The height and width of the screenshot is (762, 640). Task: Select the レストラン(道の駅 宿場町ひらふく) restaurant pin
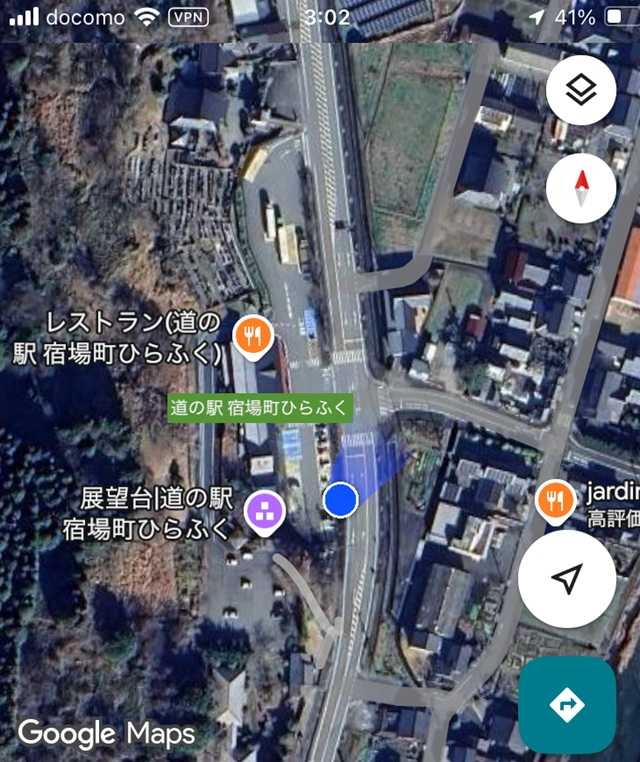[x=253, y=337]
